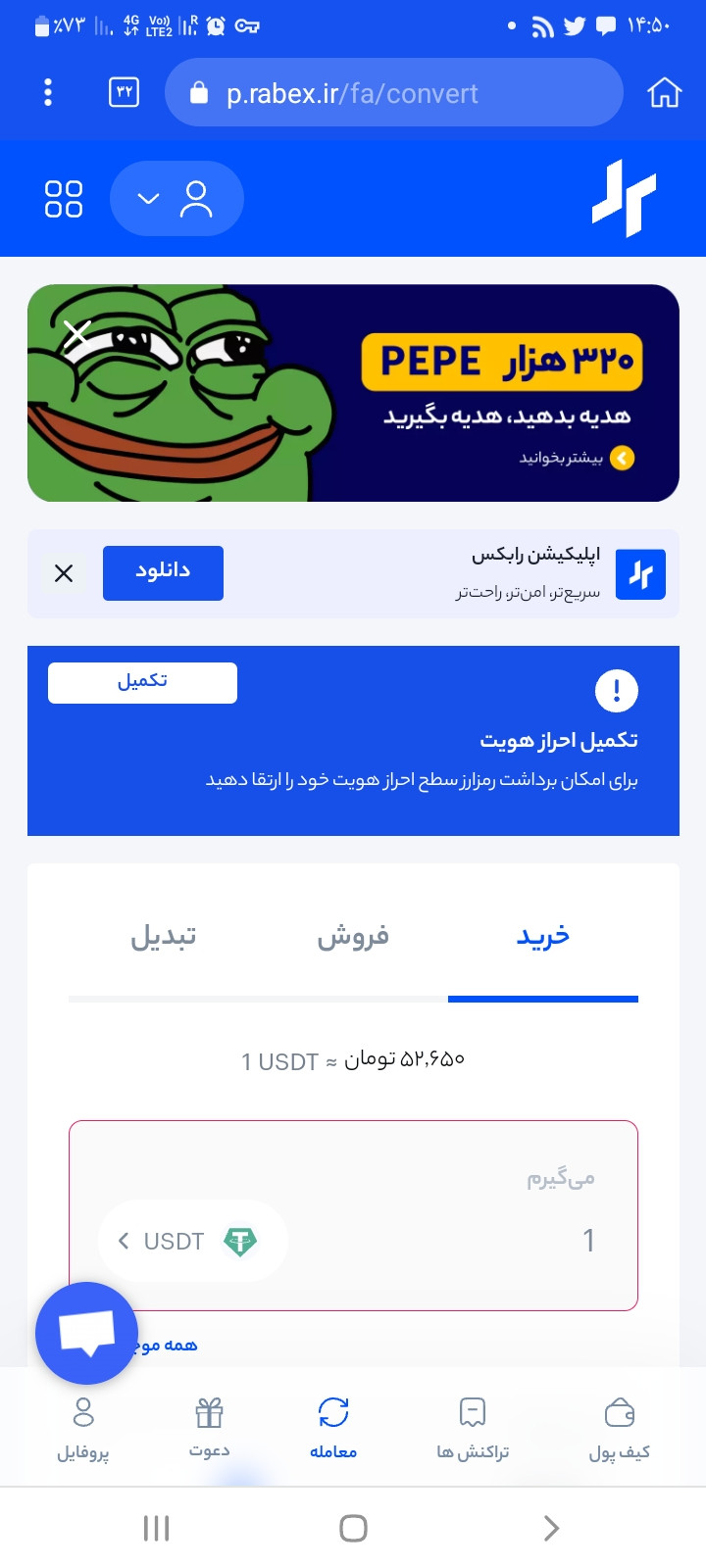Tap the p.rabex.ir address bar
This screenshot has width=706, height=1568.
[x=394, y=93]
